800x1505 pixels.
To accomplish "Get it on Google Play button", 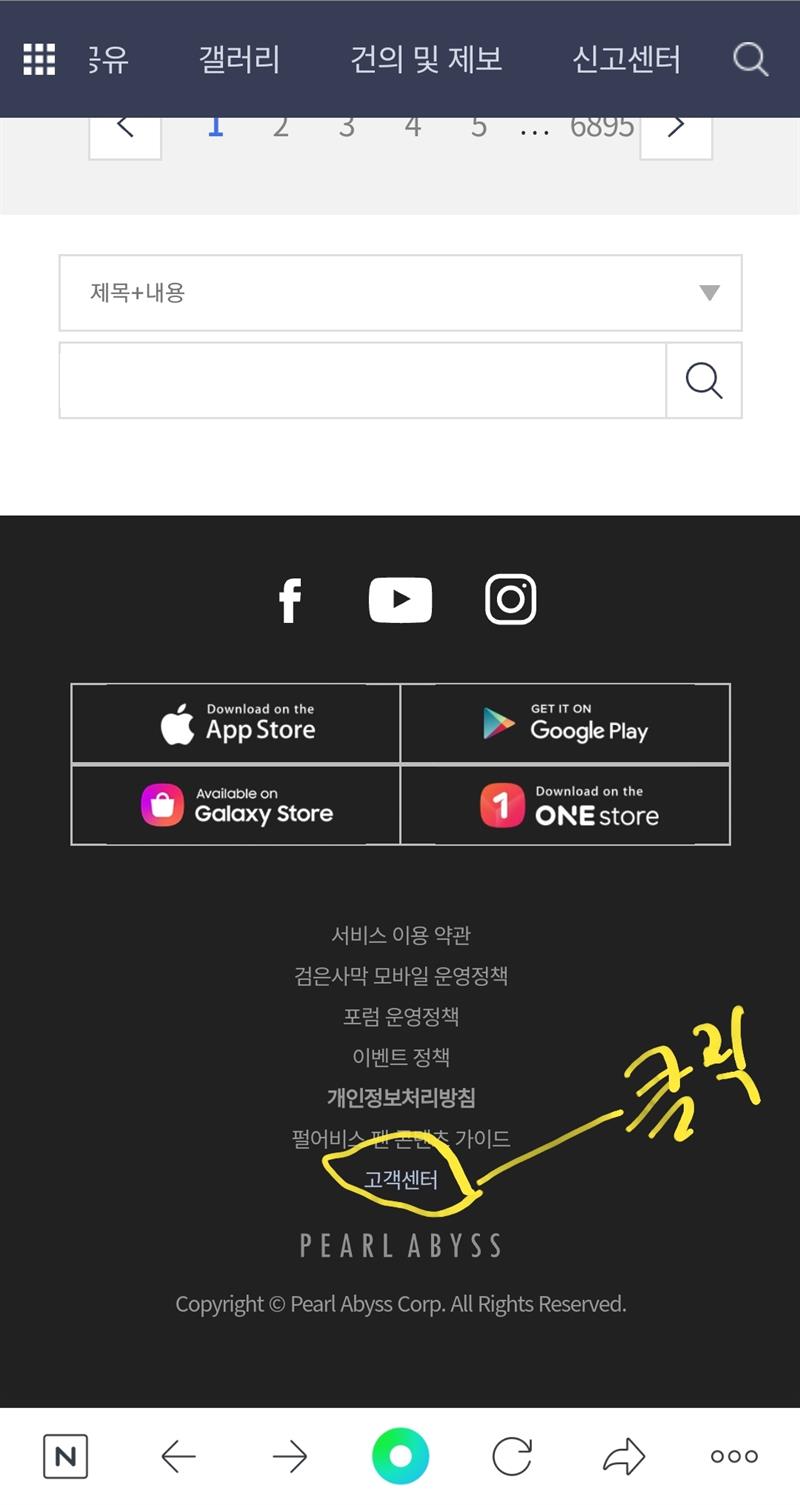I will point(565,723).
